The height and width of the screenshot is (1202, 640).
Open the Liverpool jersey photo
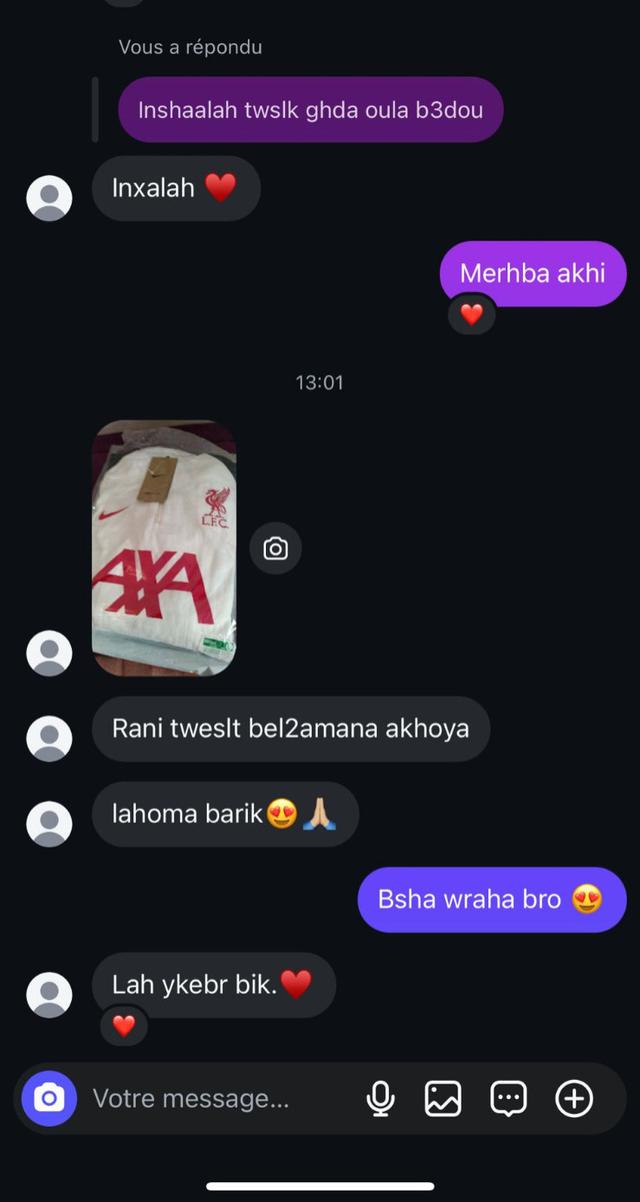click(x=165, y=548)
